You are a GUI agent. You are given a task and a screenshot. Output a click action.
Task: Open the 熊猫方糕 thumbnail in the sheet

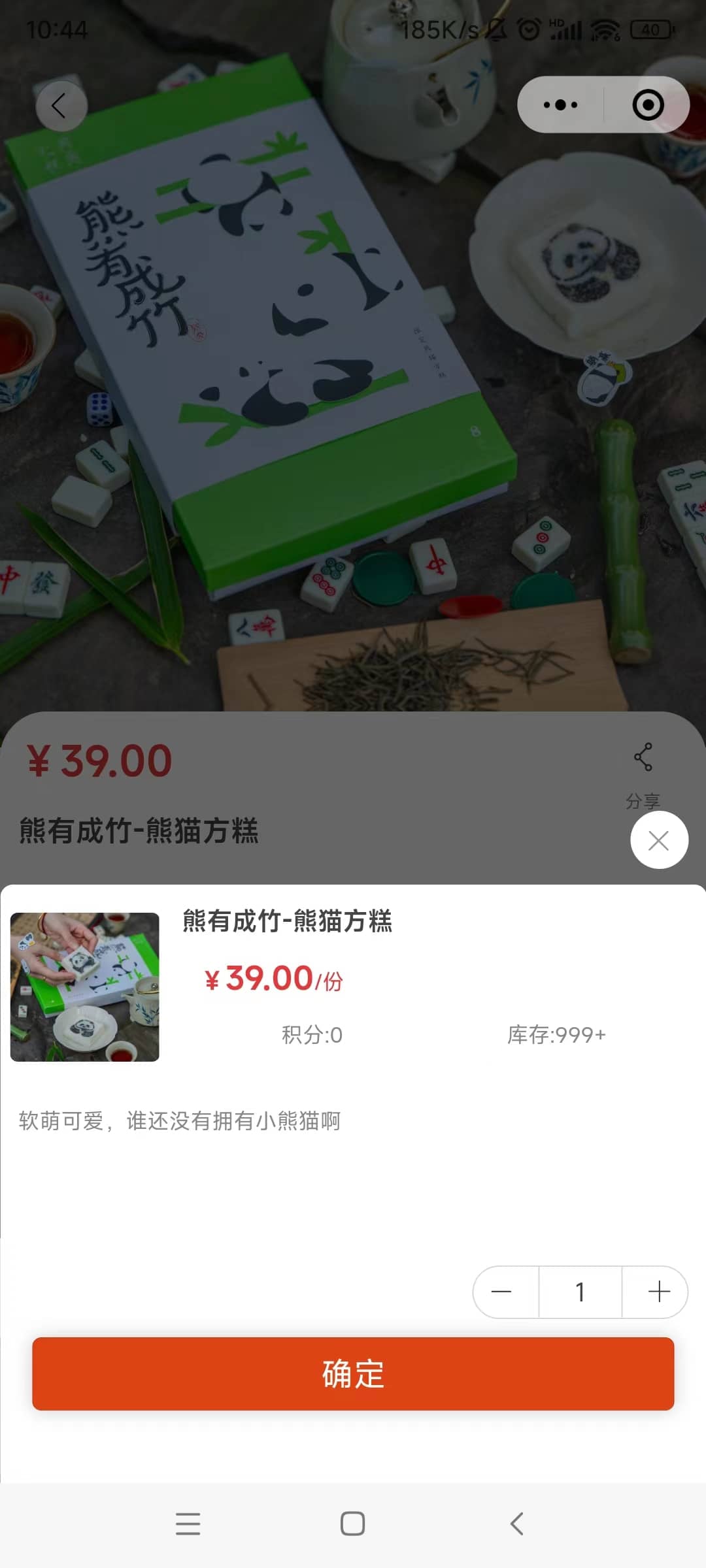85,987
